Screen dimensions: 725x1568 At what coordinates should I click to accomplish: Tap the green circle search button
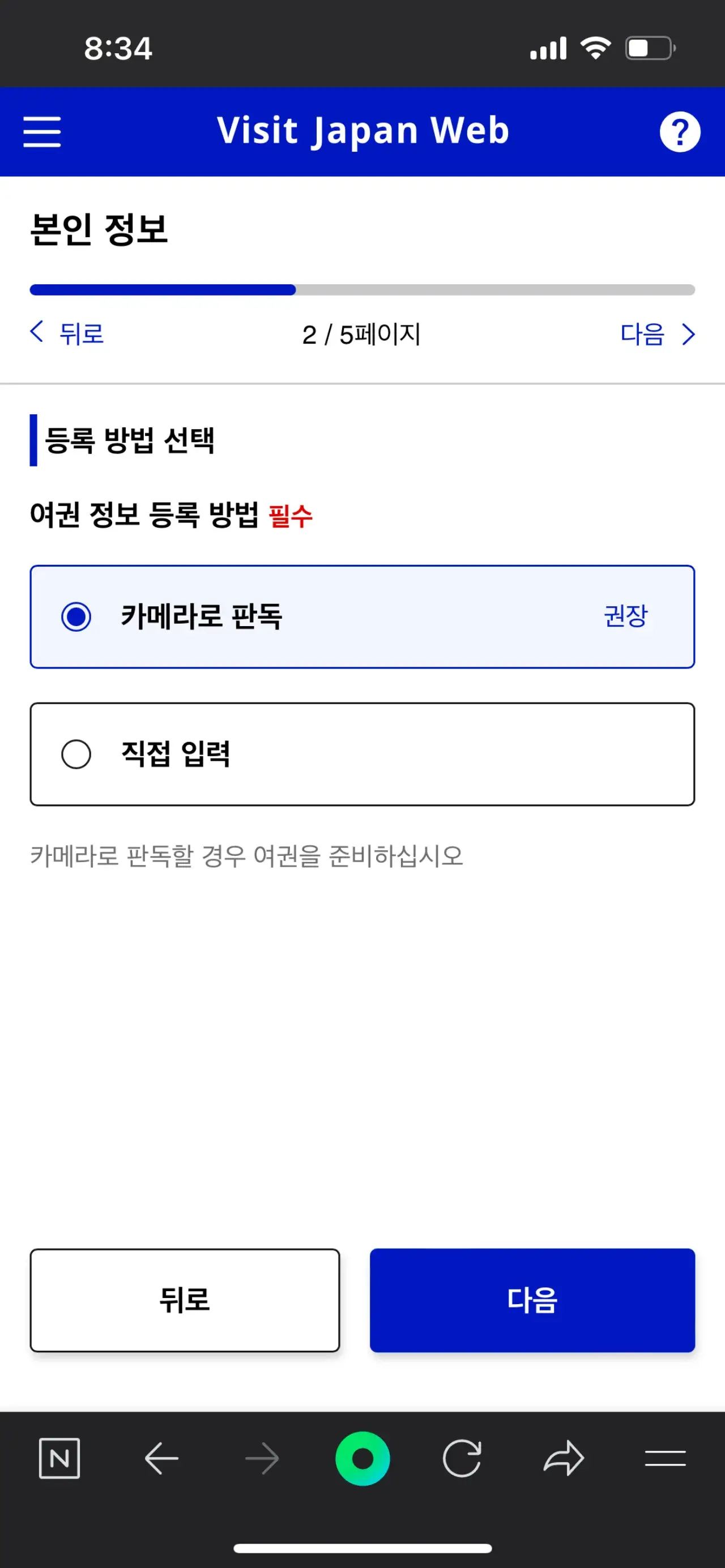click(362, 1458)
